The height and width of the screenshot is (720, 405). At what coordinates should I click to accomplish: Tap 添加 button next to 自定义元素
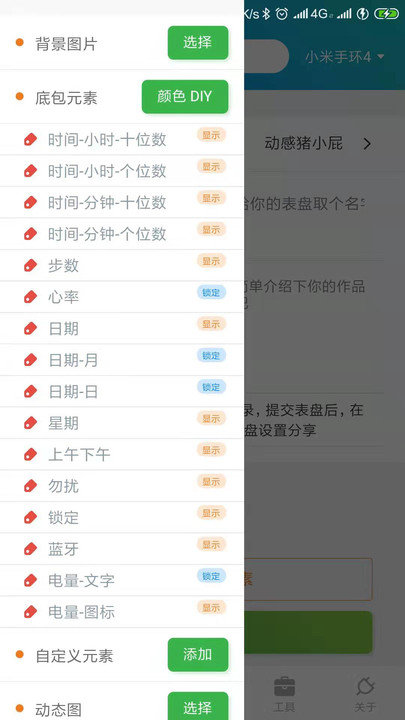[x=198, y=654]
